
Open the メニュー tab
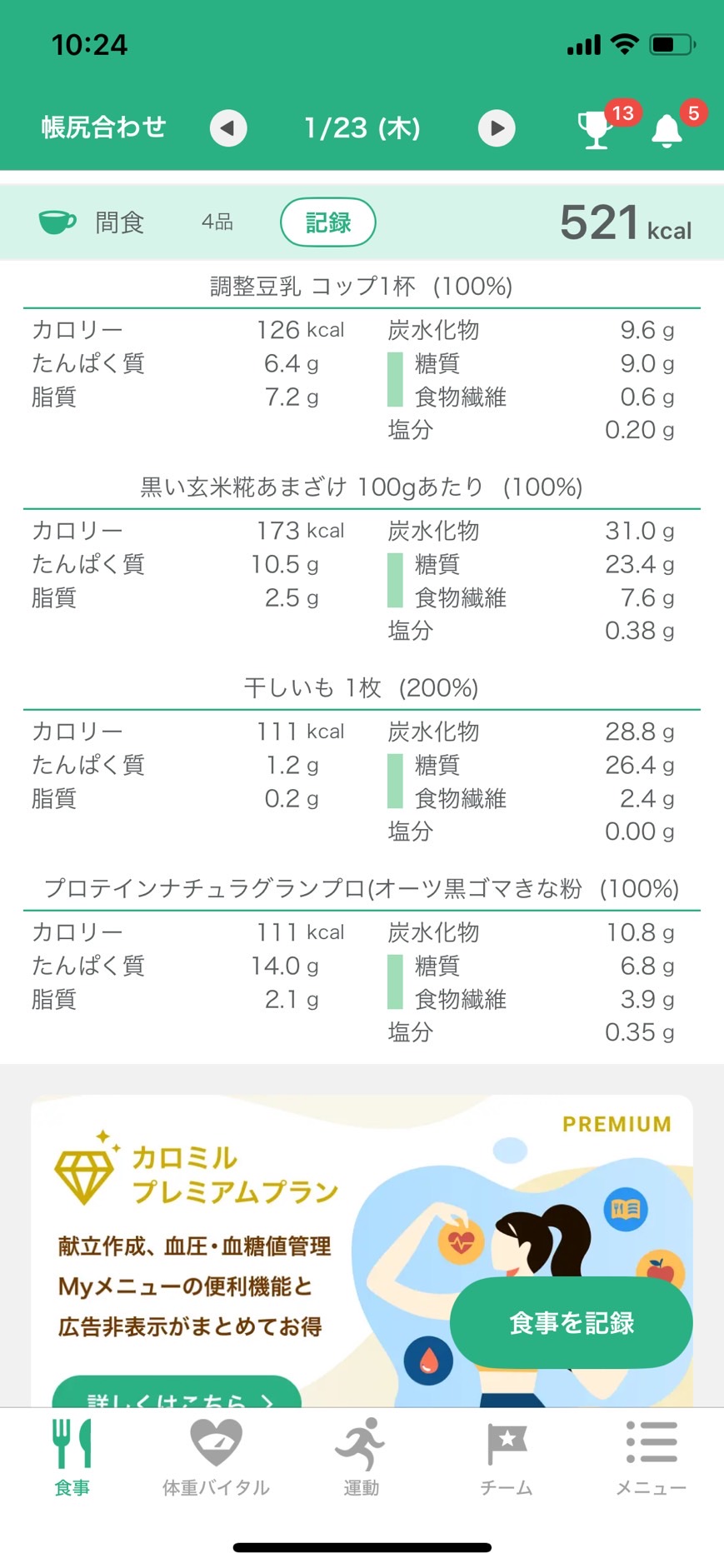point(652,1458)
